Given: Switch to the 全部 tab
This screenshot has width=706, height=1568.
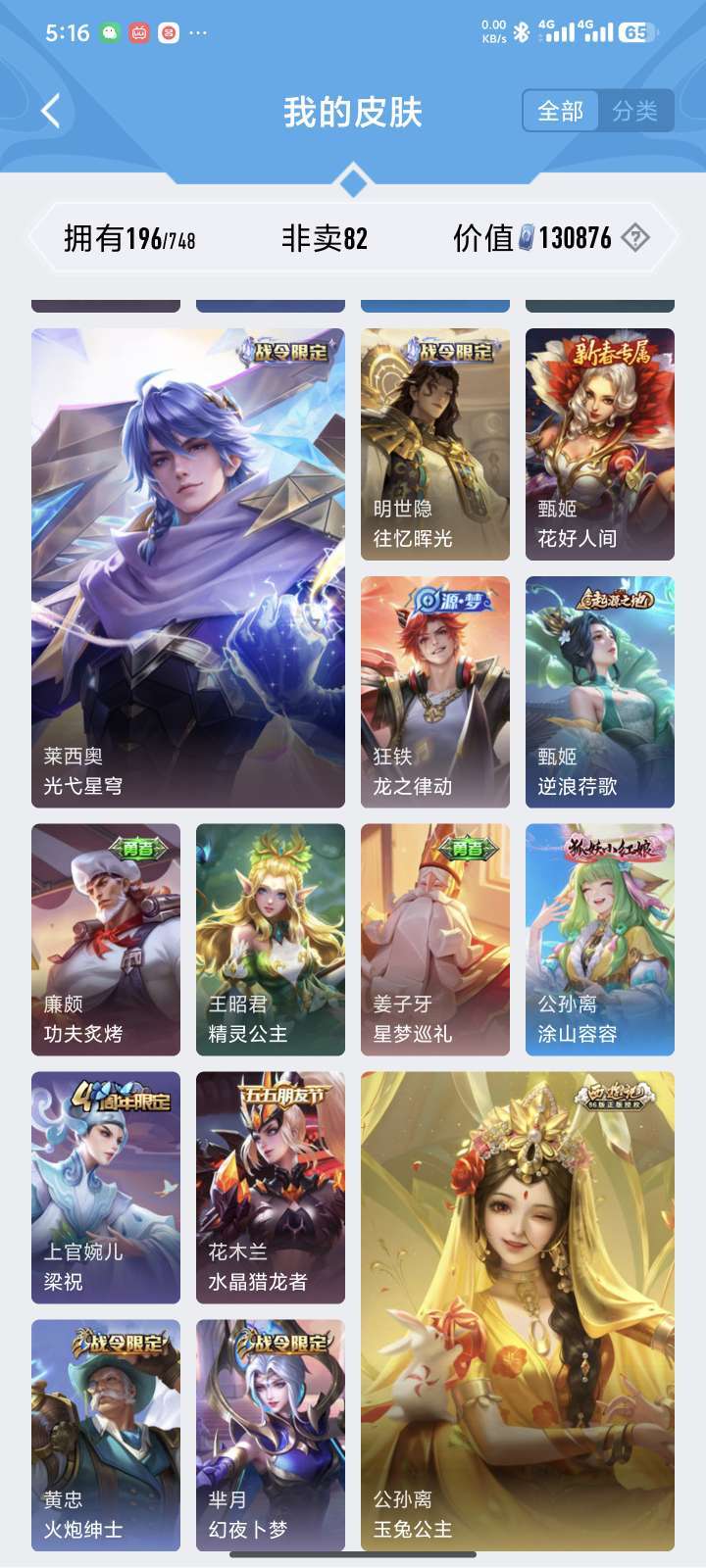Looking at the screenshot, I should [x=561, y=112].
